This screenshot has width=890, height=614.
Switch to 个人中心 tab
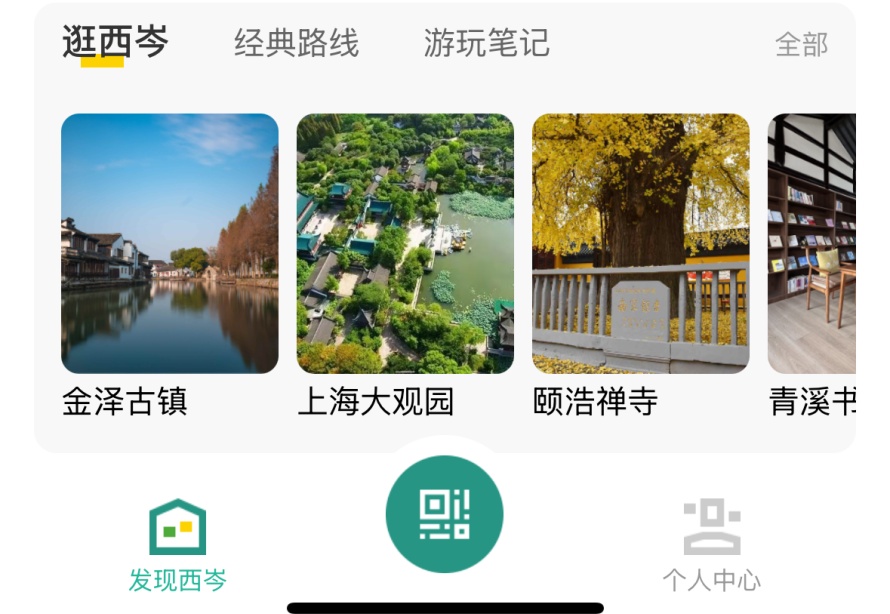tap(711, 545)
